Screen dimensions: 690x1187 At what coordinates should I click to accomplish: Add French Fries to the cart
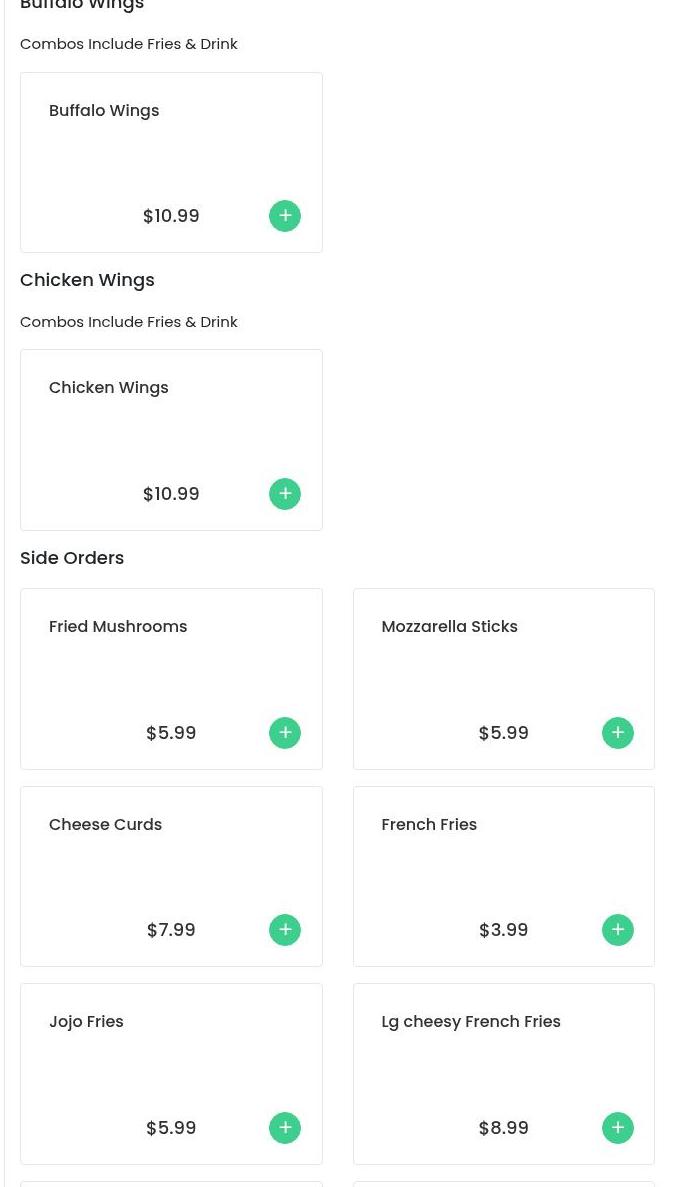pyautogui.click(x=617, y=930)
